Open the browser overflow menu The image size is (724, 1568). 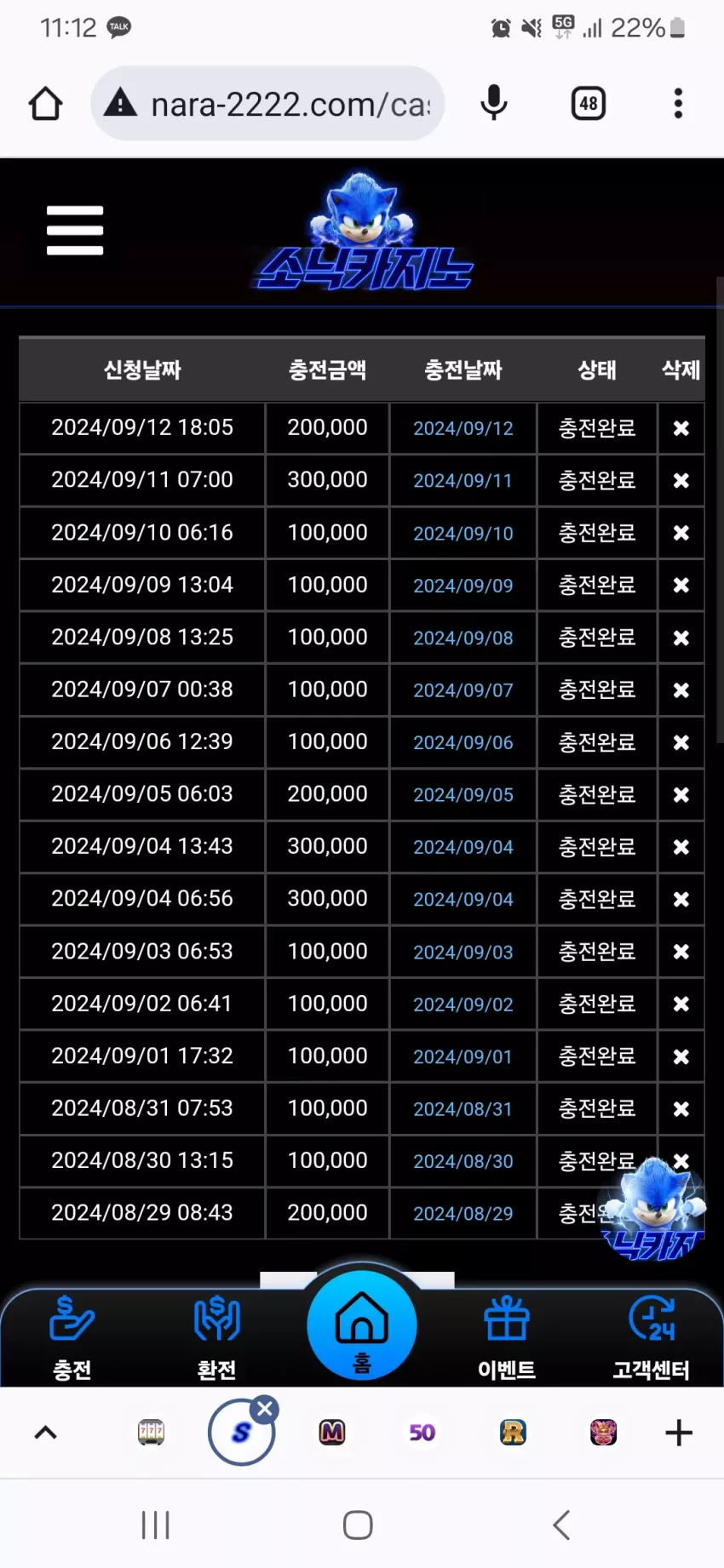[x=678, y=104]
